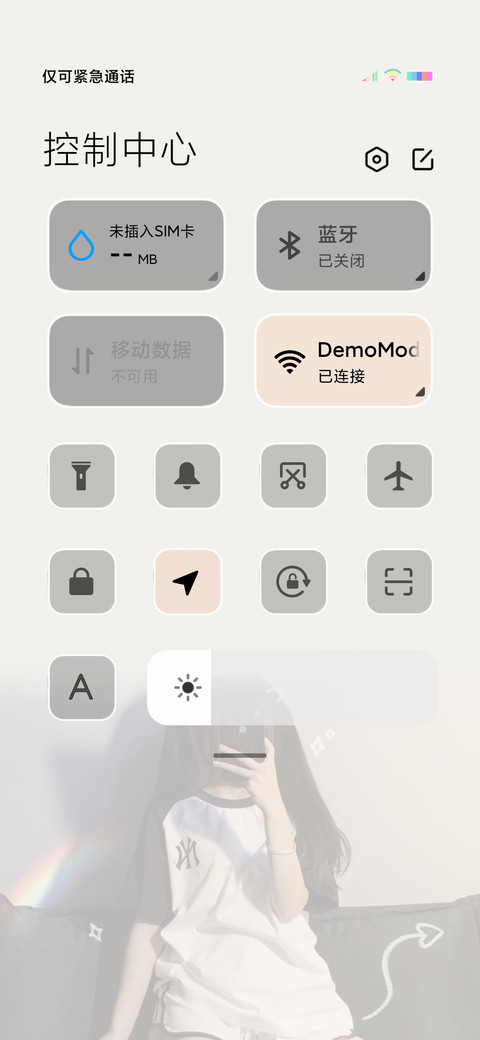Tap the edit control center icon
Viewport: 480px width, 1040px height.
tap(422, 159)
